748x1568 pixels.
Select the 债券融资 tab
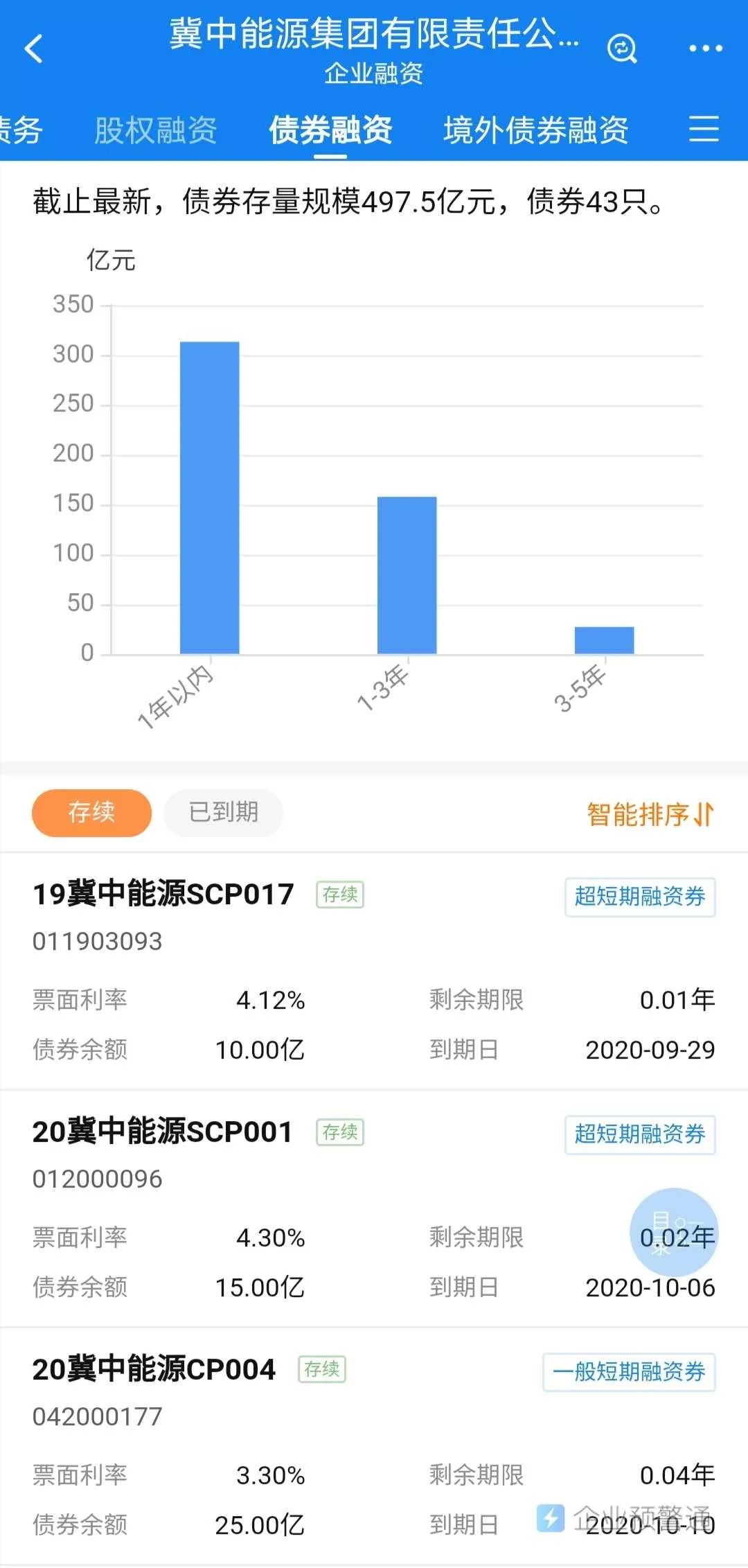coord(330,130)
